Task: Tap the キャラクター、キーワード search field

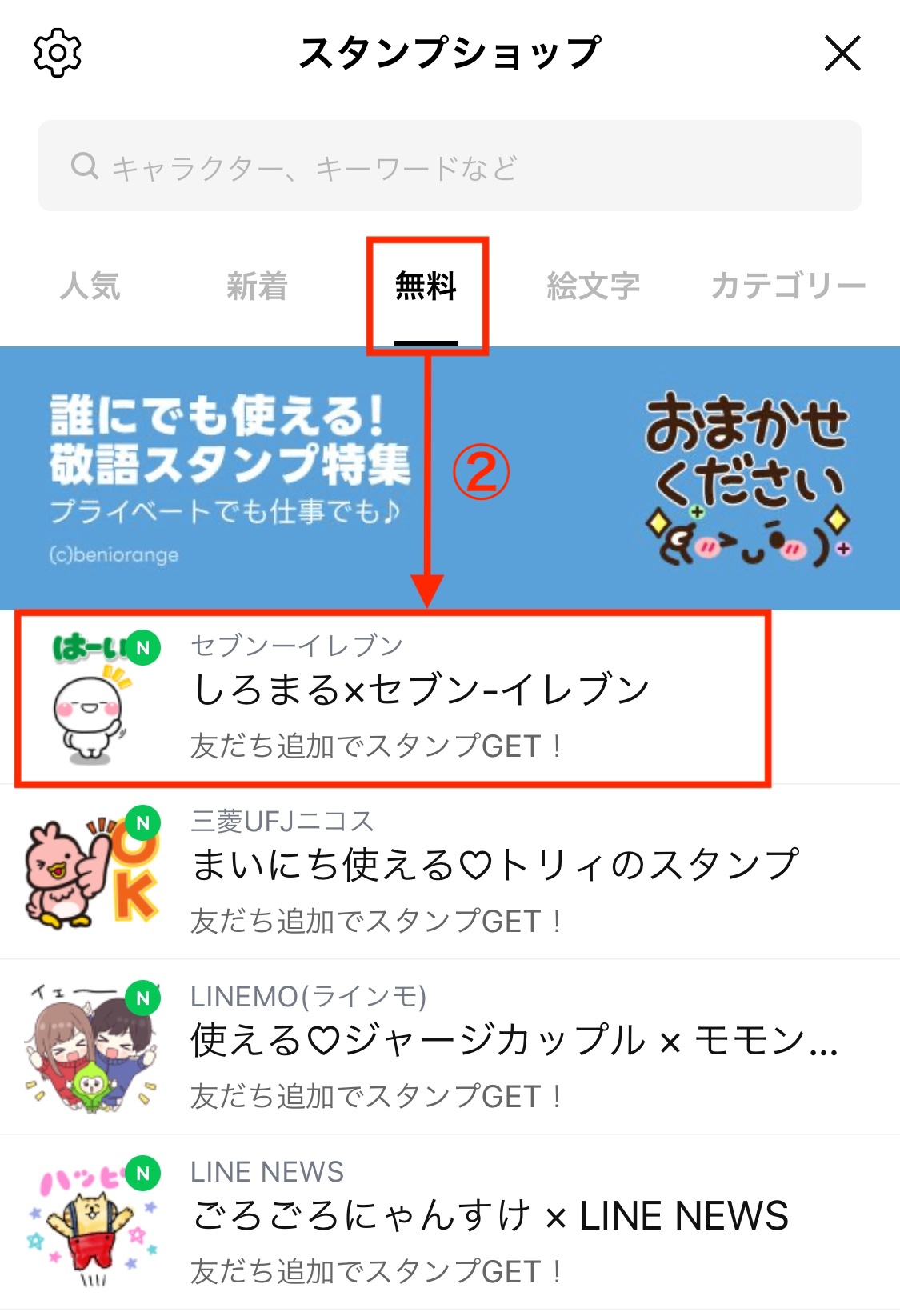Action: pyautogui.click(x=450, y=166)
